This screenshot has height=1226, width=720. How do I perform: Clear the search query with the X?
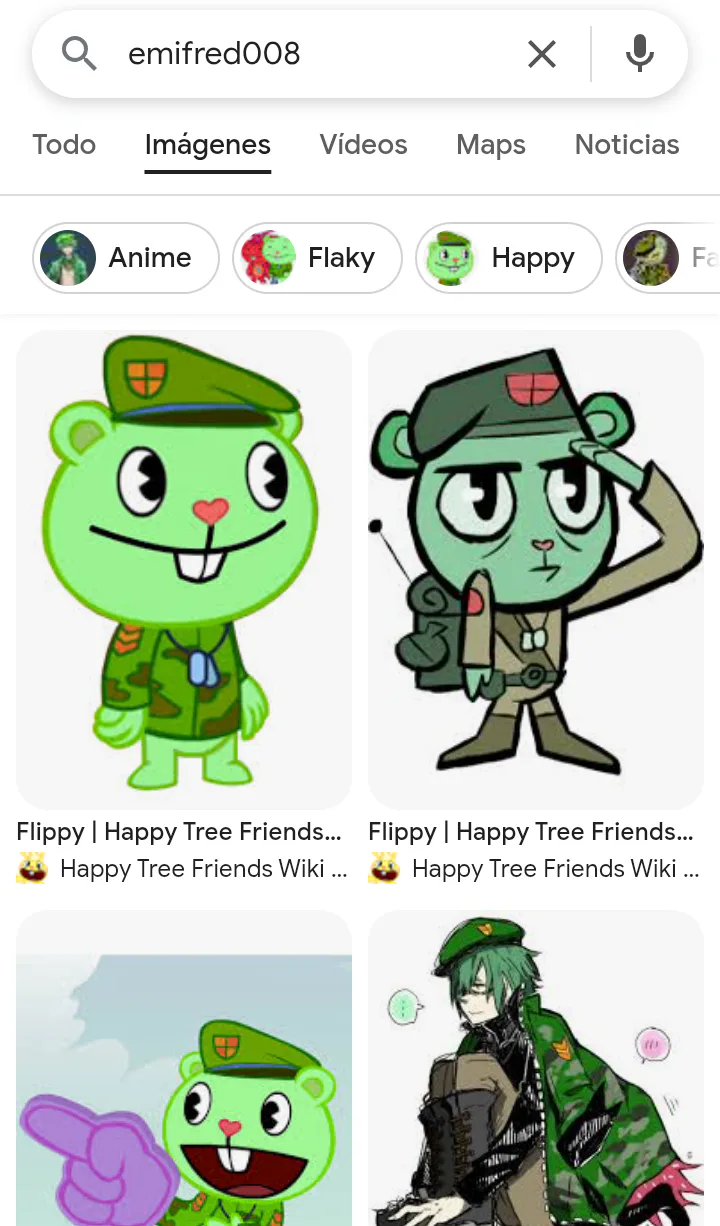click(541, 54)
